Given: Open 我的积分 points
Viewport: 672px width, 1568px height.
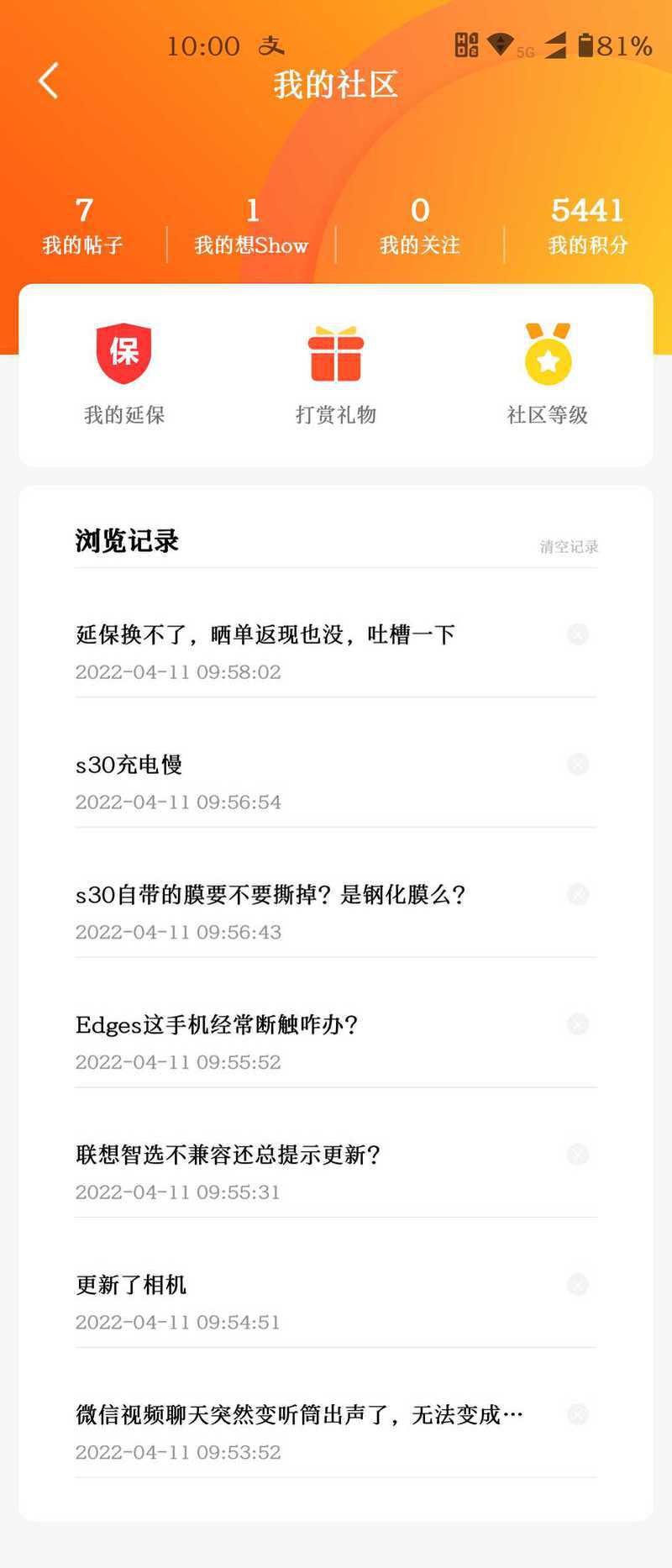Looking at the screenshot, I should pos(587,226).
